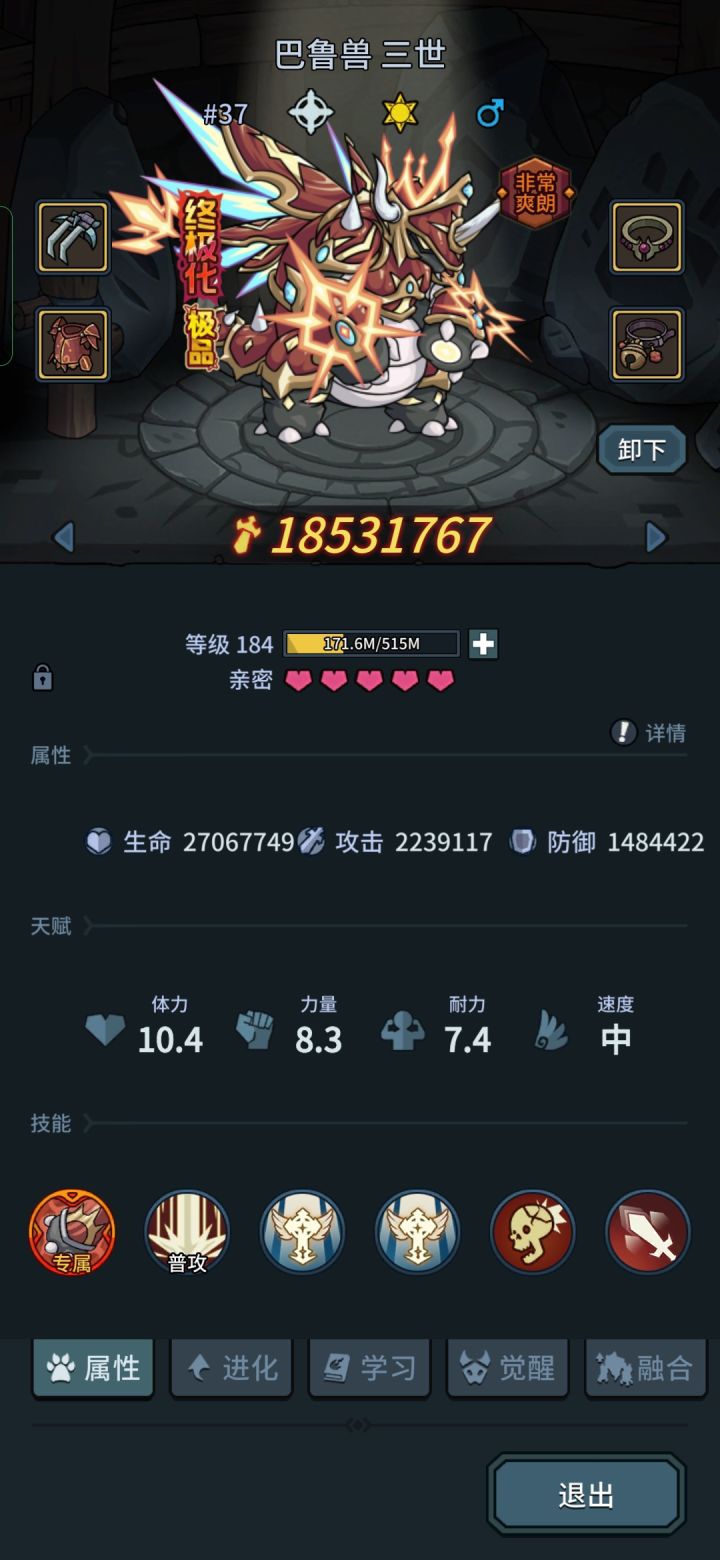Select the 专属 exclusive skill icon
The height and width of the screenshot is (1560, 720).
point(72,1234)
